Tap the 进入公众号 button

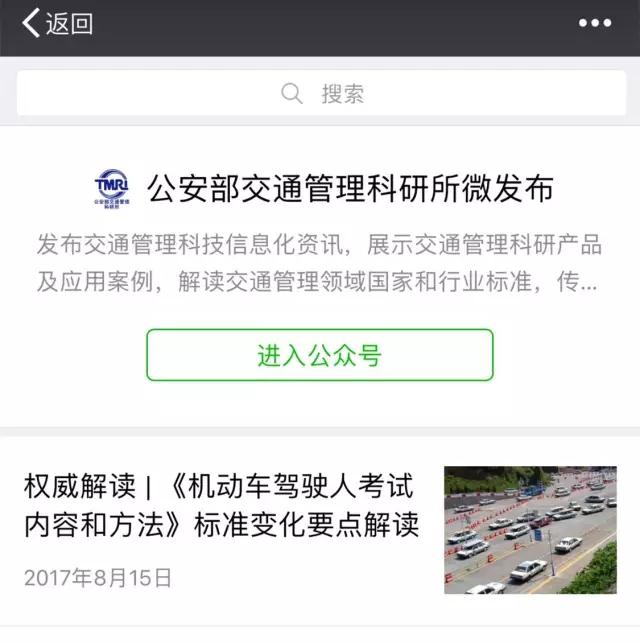click(x=320, y=355)
